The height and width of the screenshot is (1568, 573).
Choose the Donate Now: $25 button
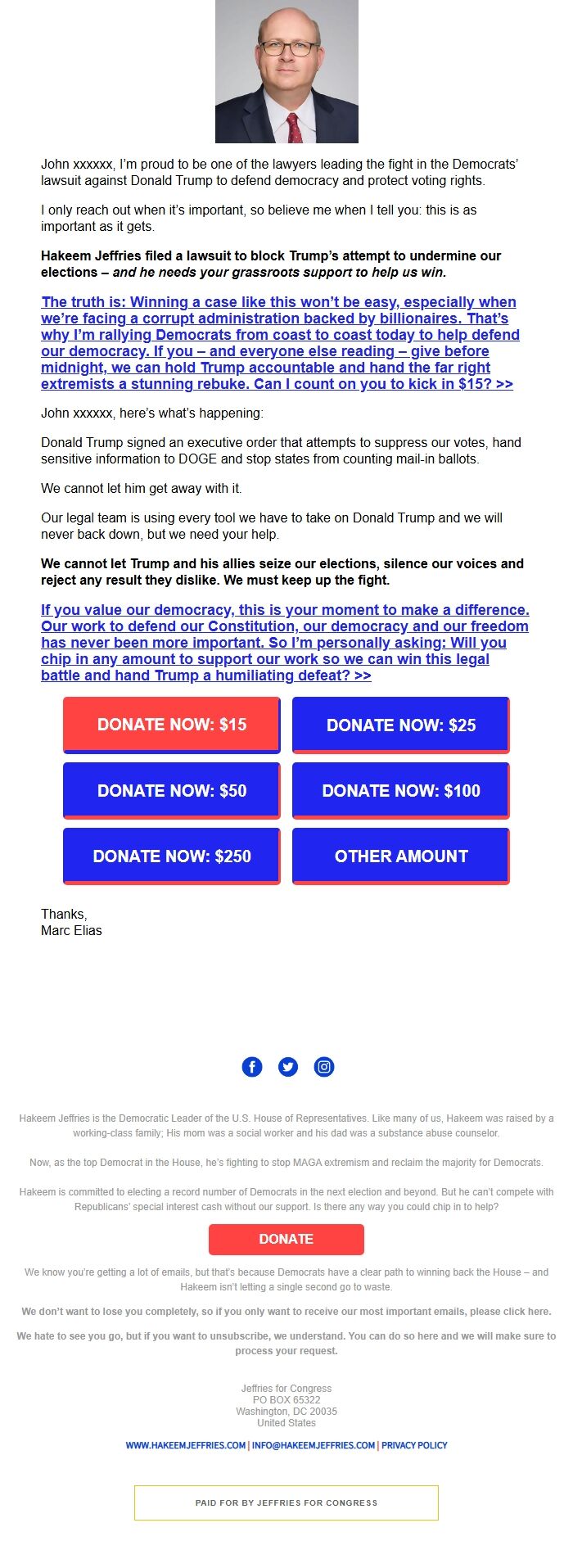coord(401,725)
